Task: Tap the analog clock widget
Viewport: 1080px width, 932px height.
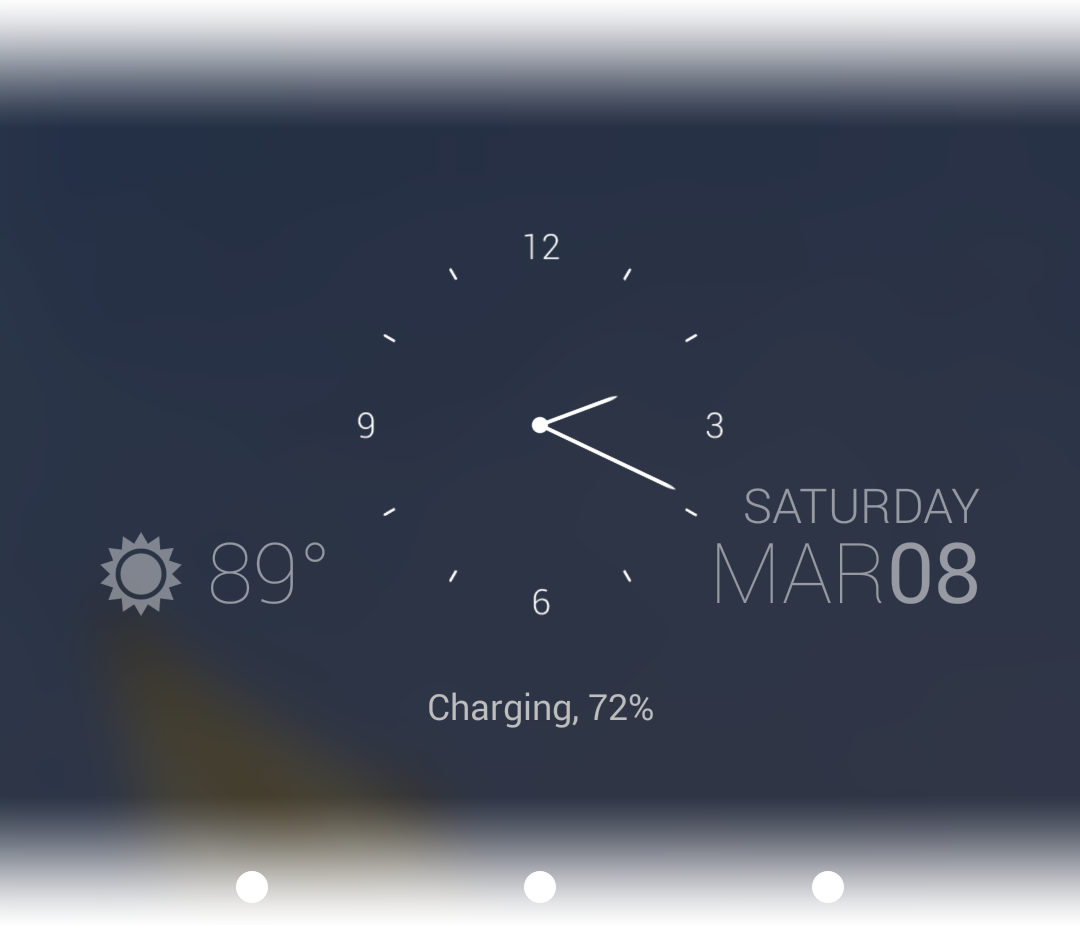Action: click(x=540, y=425)
